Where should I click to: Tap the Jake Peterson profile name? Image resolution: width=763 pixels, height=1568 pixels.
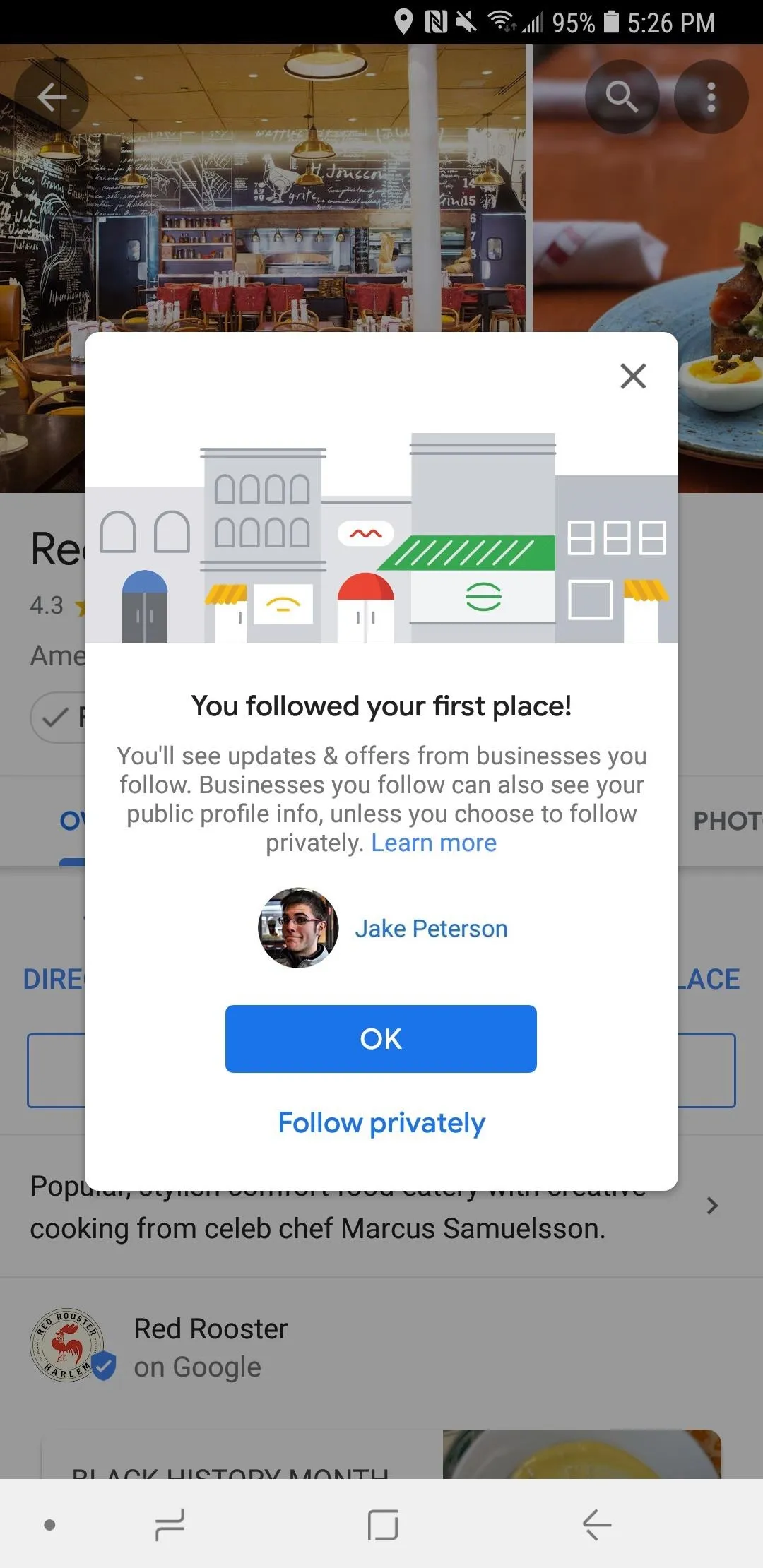(x=431, y=928)
